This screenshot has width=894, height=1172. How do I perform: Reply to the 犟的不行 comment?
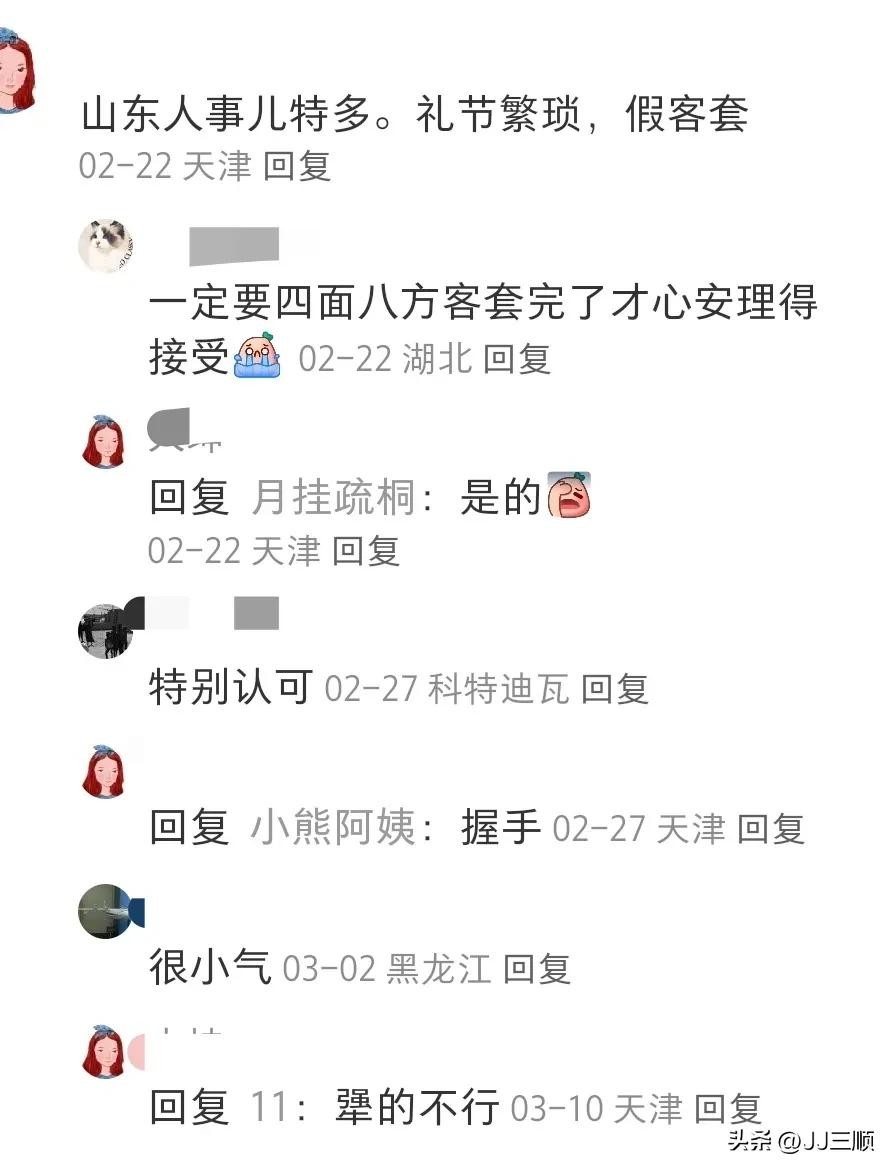pos(728,1108)
